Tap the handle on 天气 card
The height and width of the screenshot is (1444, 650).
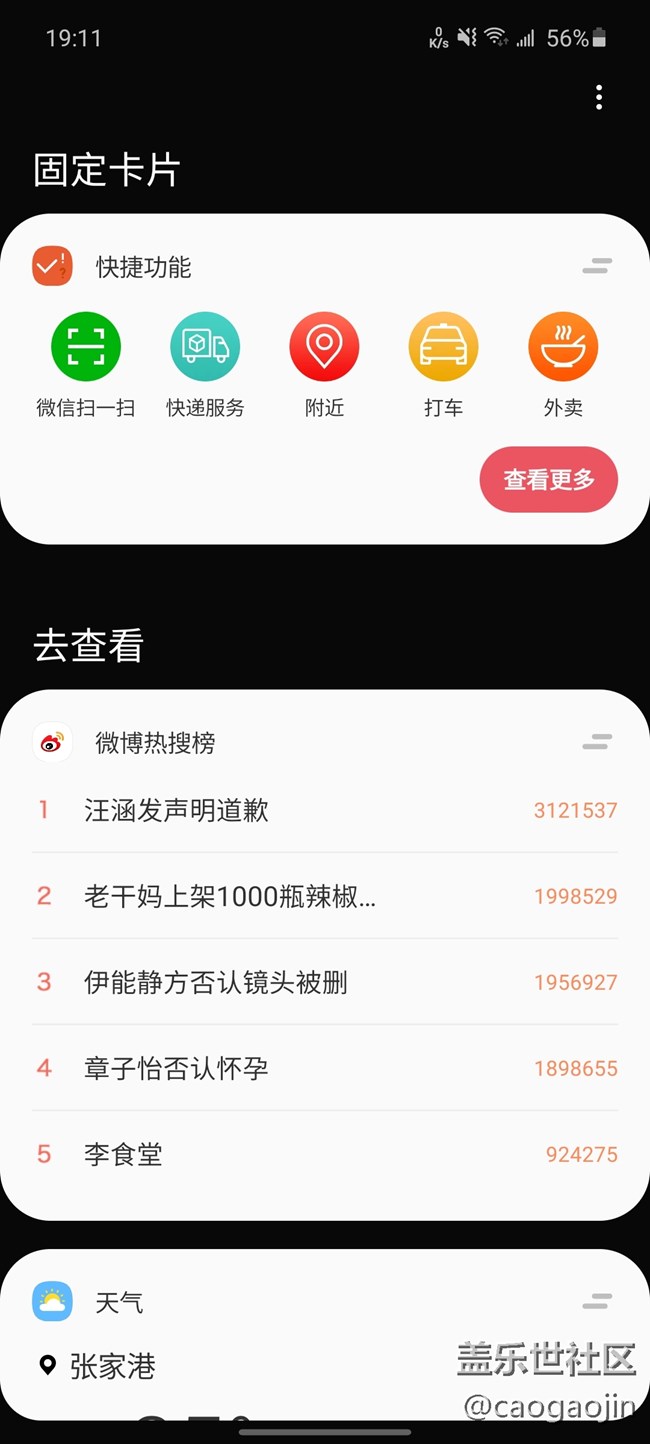597,1301
